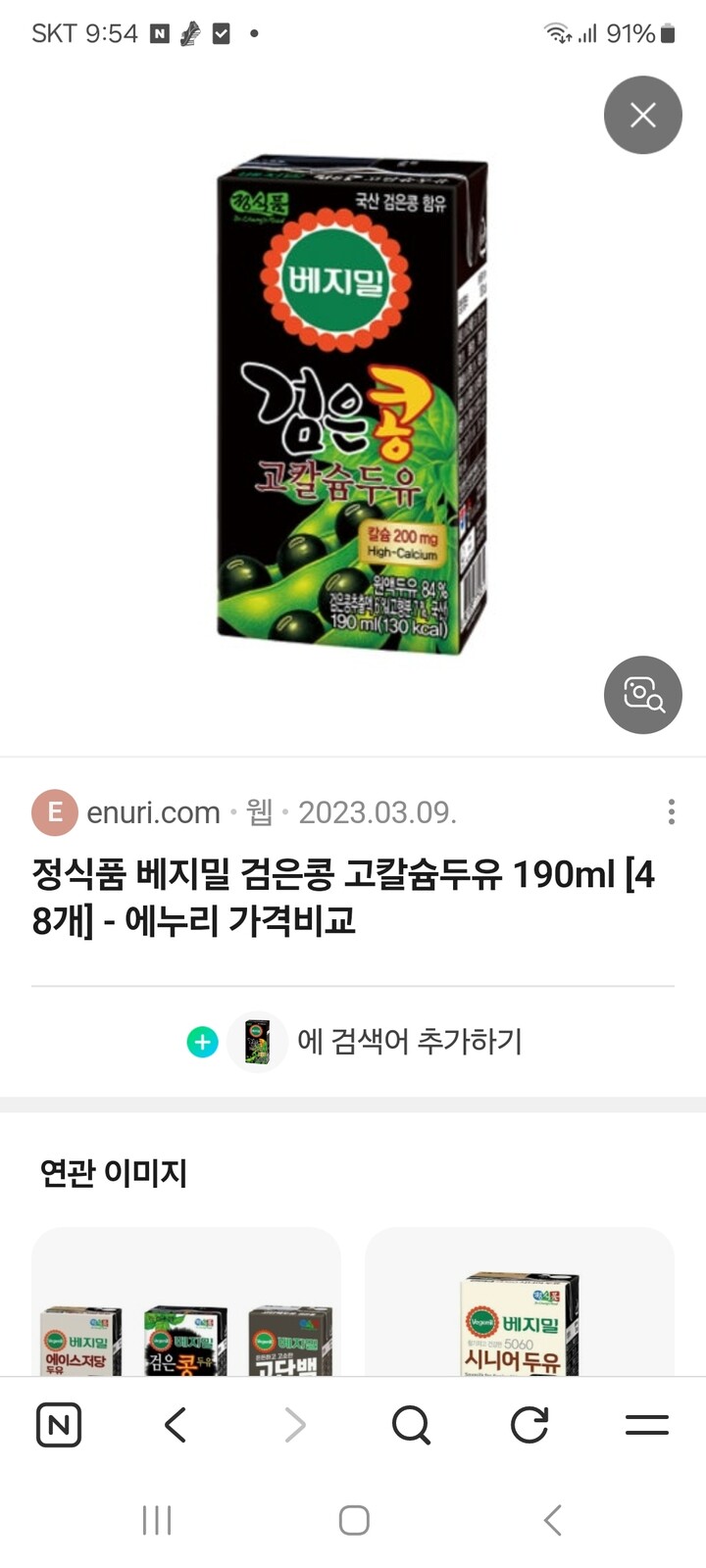Open the recent apps overview
Image resolution: width=706 pixels, height=1568 pixels.
(x=157, y=1520)
